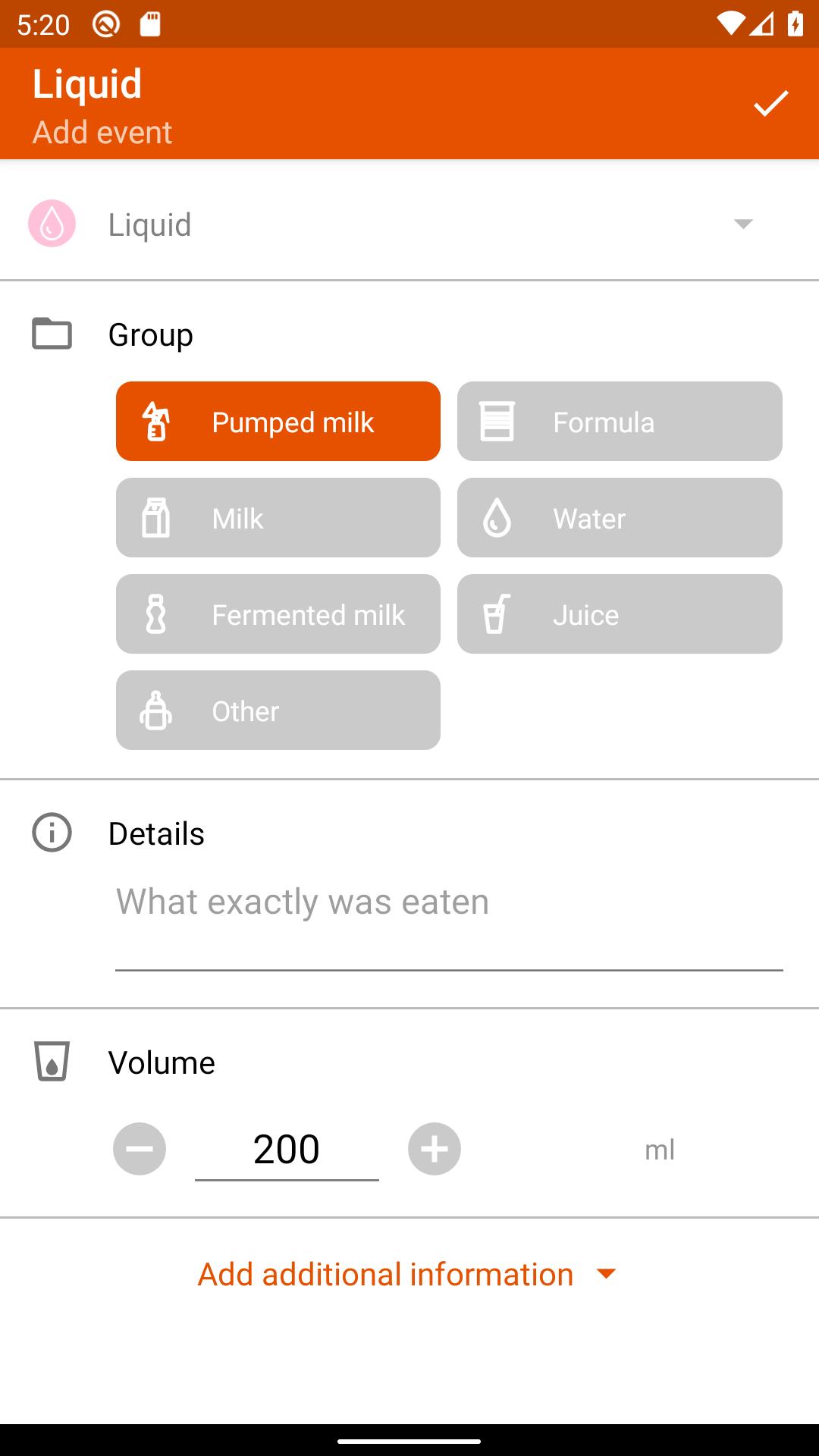Viewport: 819px width, 1456px height.
Task: Choose Juice as the group
Action: 620,614
